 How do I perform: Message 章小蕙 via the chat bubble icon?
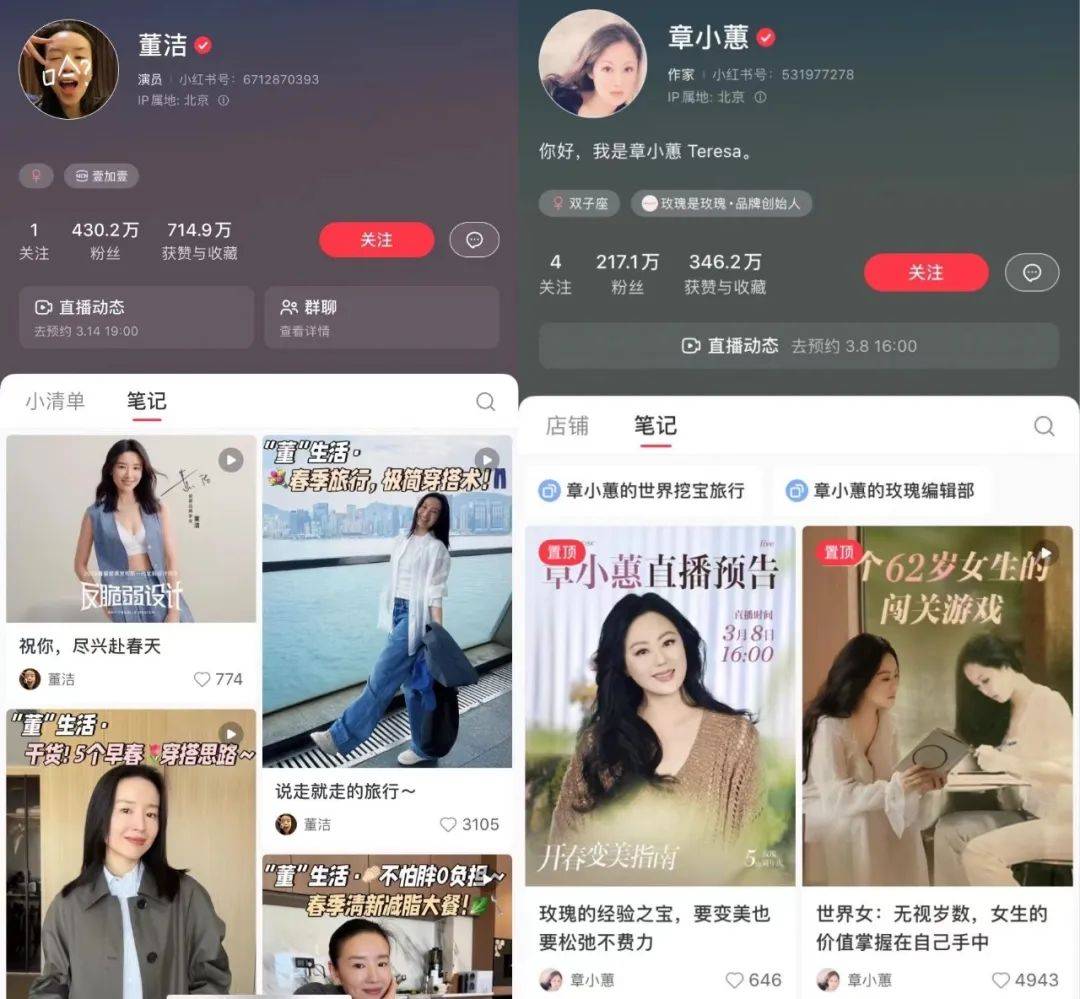tap(1032, 272)
